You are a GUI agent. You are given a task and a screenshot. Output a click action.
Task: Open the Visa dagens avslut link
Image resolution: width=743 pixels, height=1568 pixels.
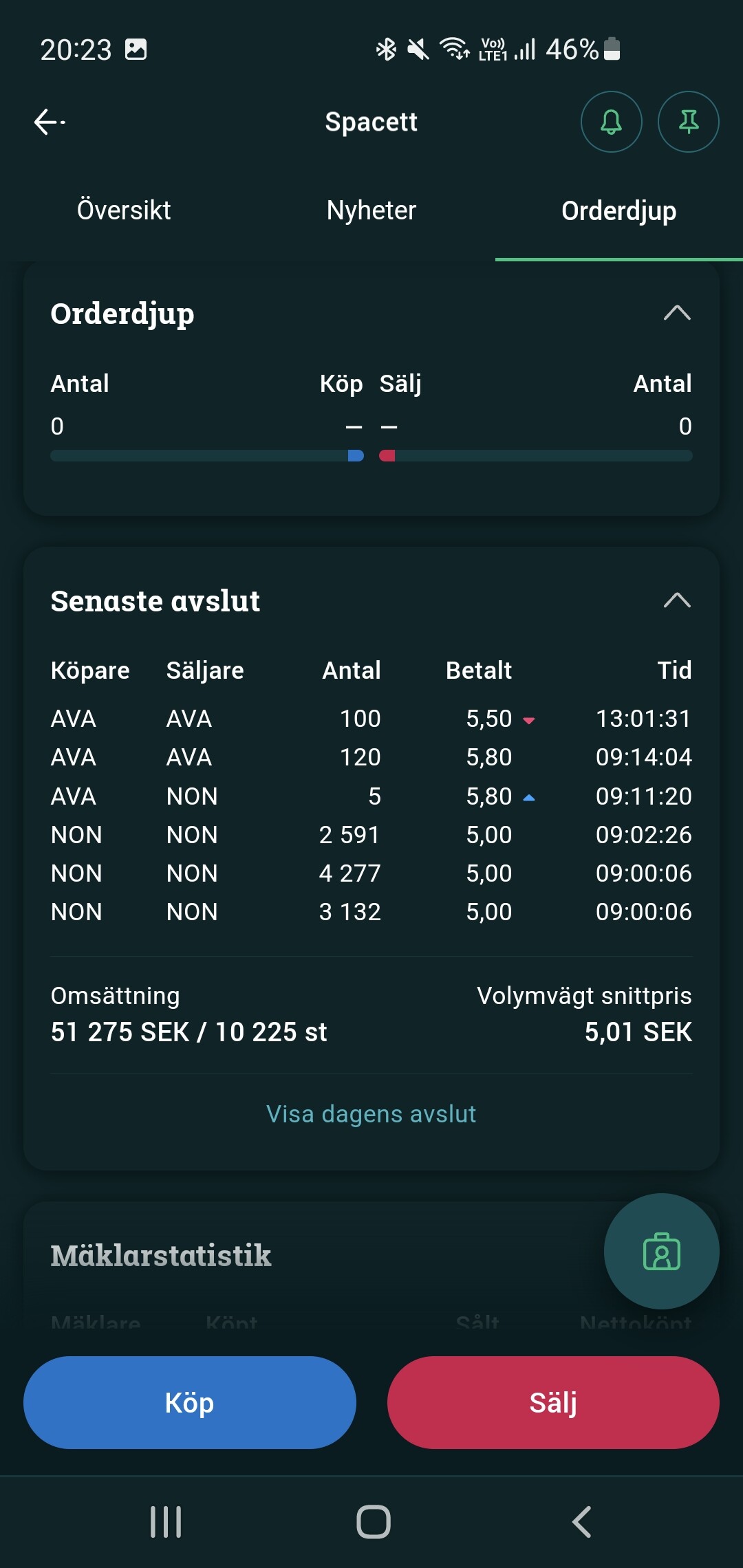click(371, 1114)
